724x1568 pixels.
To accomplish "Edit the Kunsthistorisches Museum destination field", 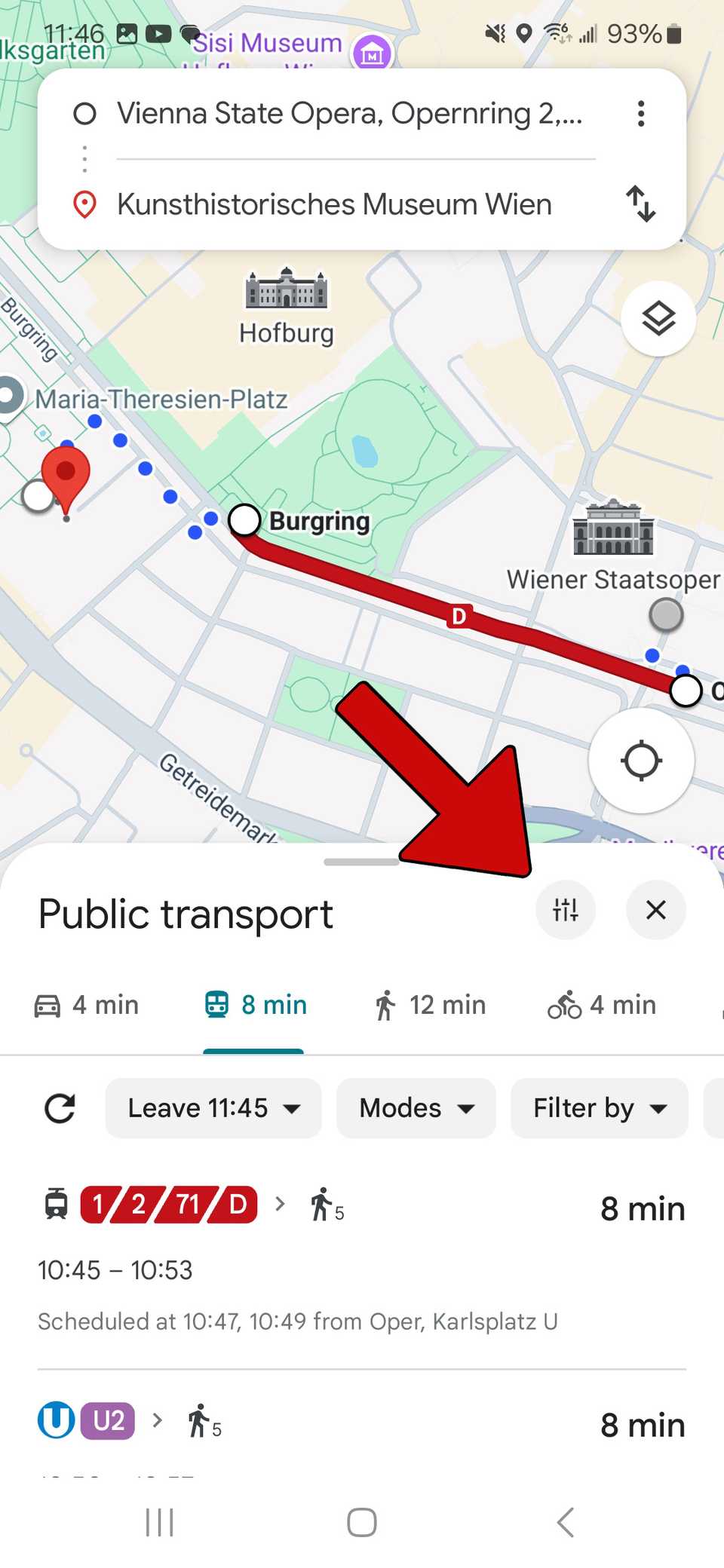I will [334, 204].
